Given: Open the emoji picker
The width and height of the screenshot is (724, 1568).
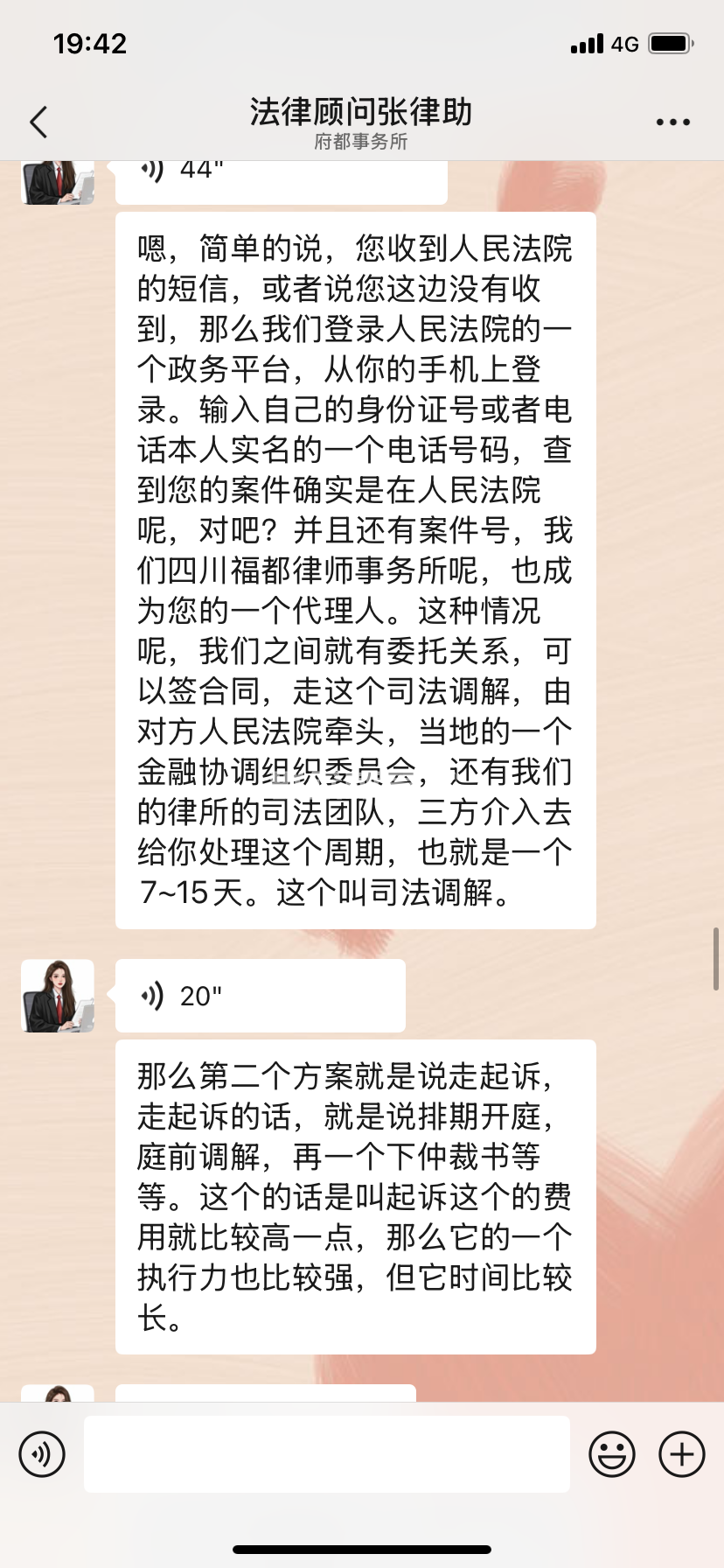Looking at the screenshot, I should coord(612,1454).
